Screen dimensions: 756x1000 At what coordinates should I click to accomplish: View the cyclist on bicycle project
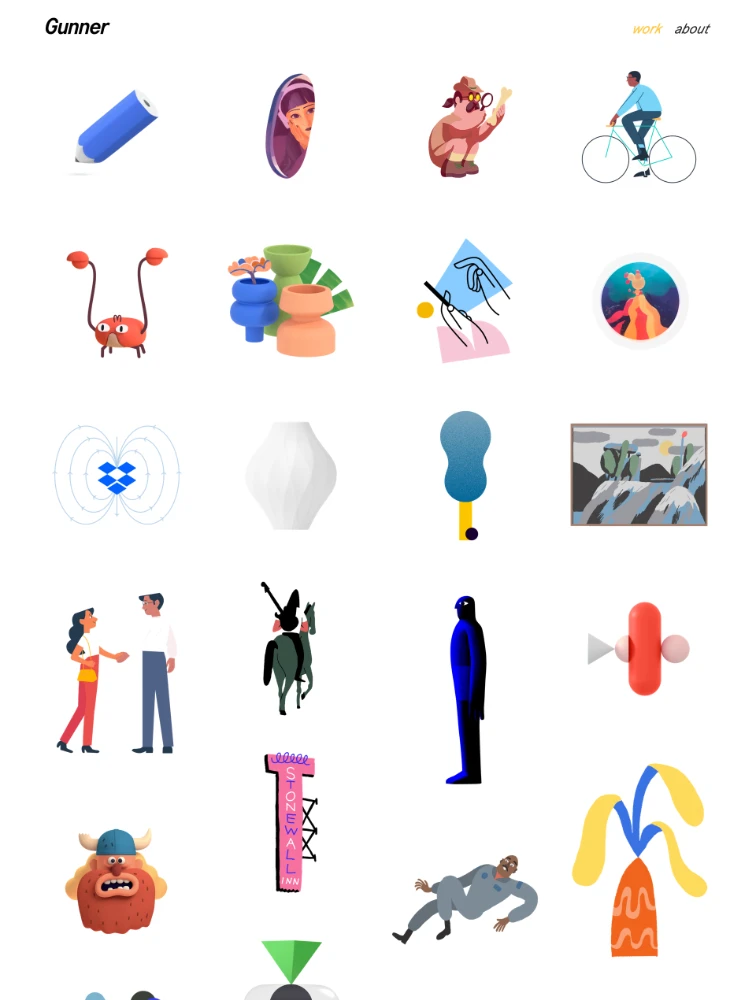(x=638, y=130)
